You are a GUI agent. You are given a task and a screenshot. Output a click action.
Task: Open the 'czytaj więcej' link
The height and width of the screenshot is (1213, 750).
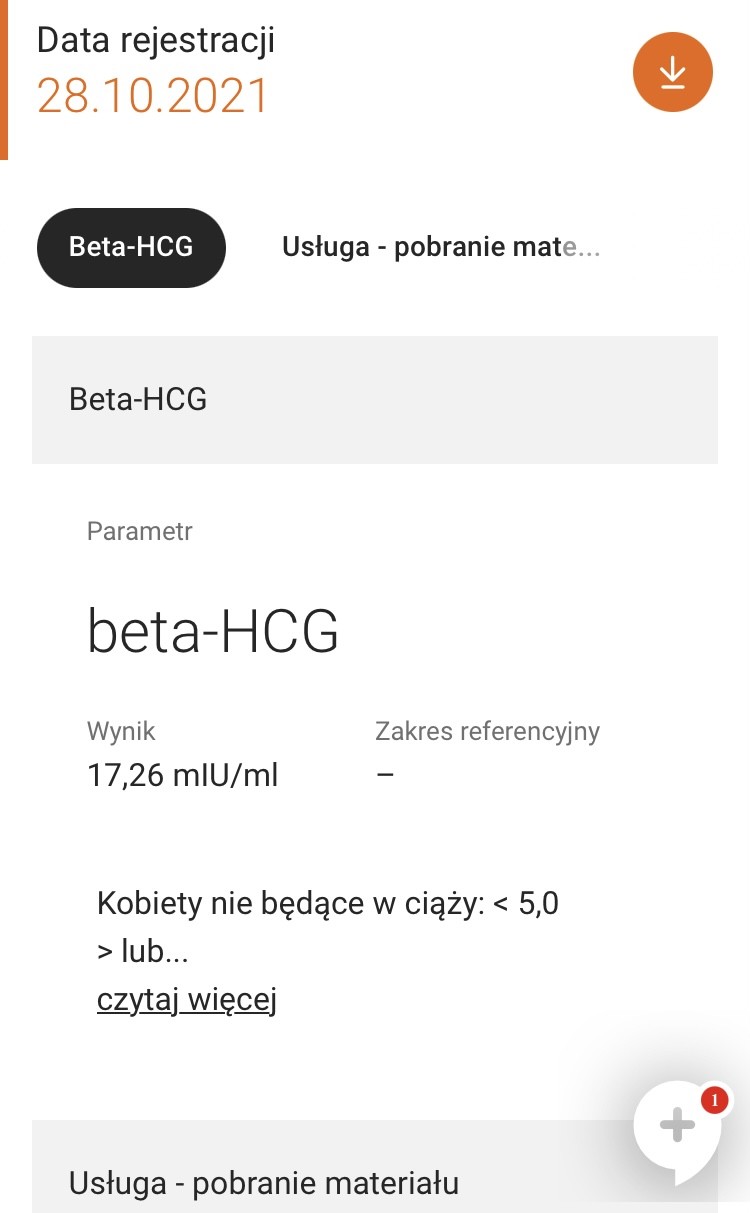pyautogui.click(x=186, y=999)
